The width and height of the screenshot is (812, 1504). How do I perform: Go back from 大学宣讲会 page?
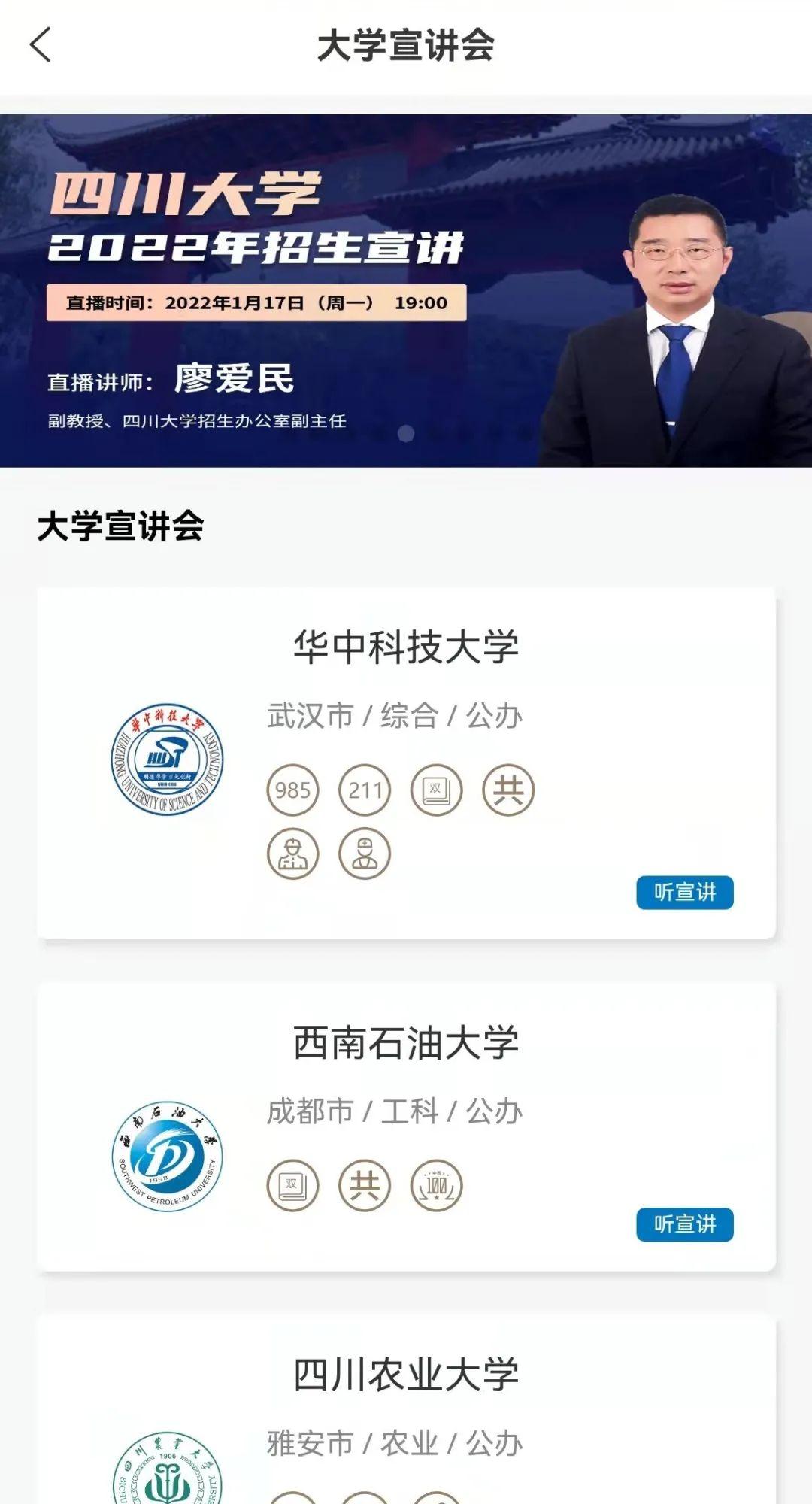[x=41, y=45]
